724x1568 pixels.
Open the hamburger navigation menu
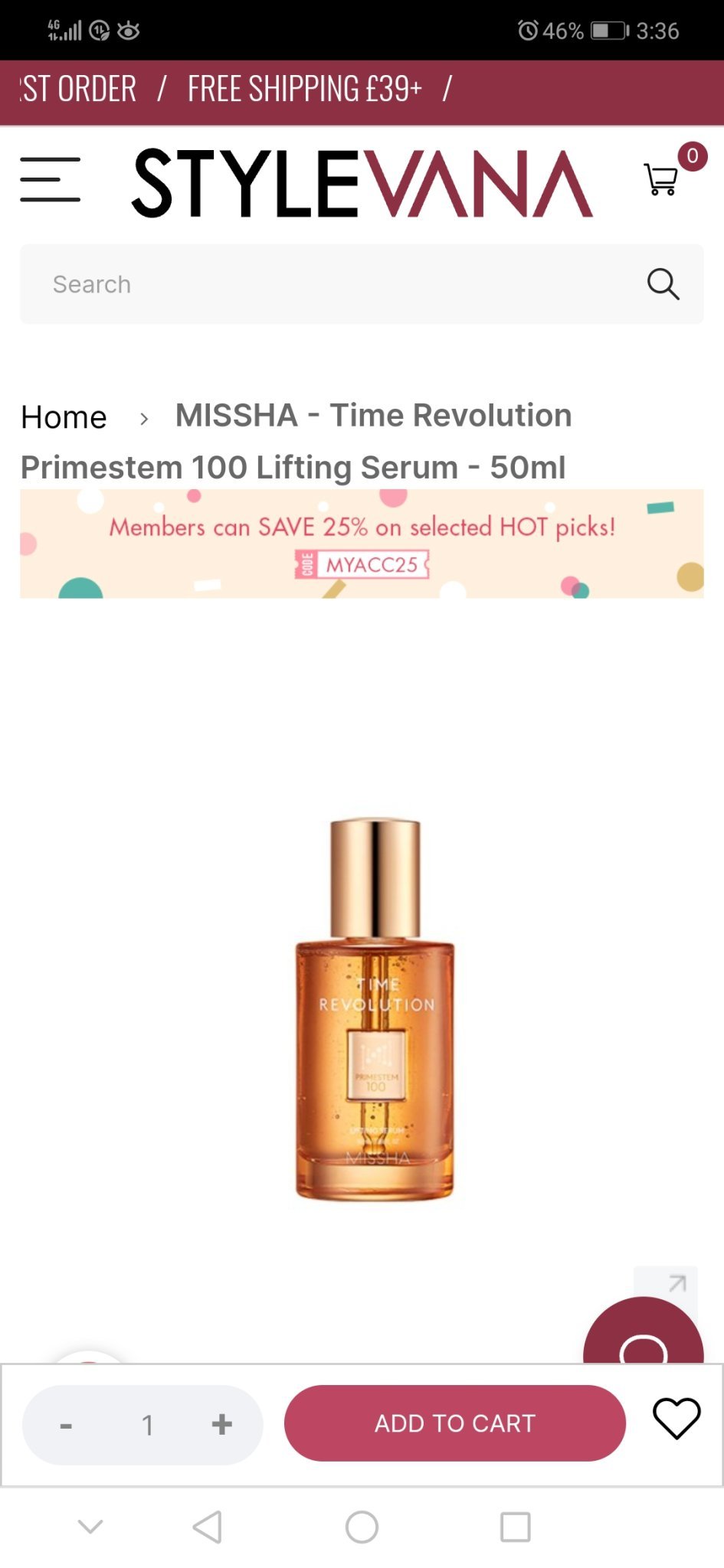click(51, 180)
